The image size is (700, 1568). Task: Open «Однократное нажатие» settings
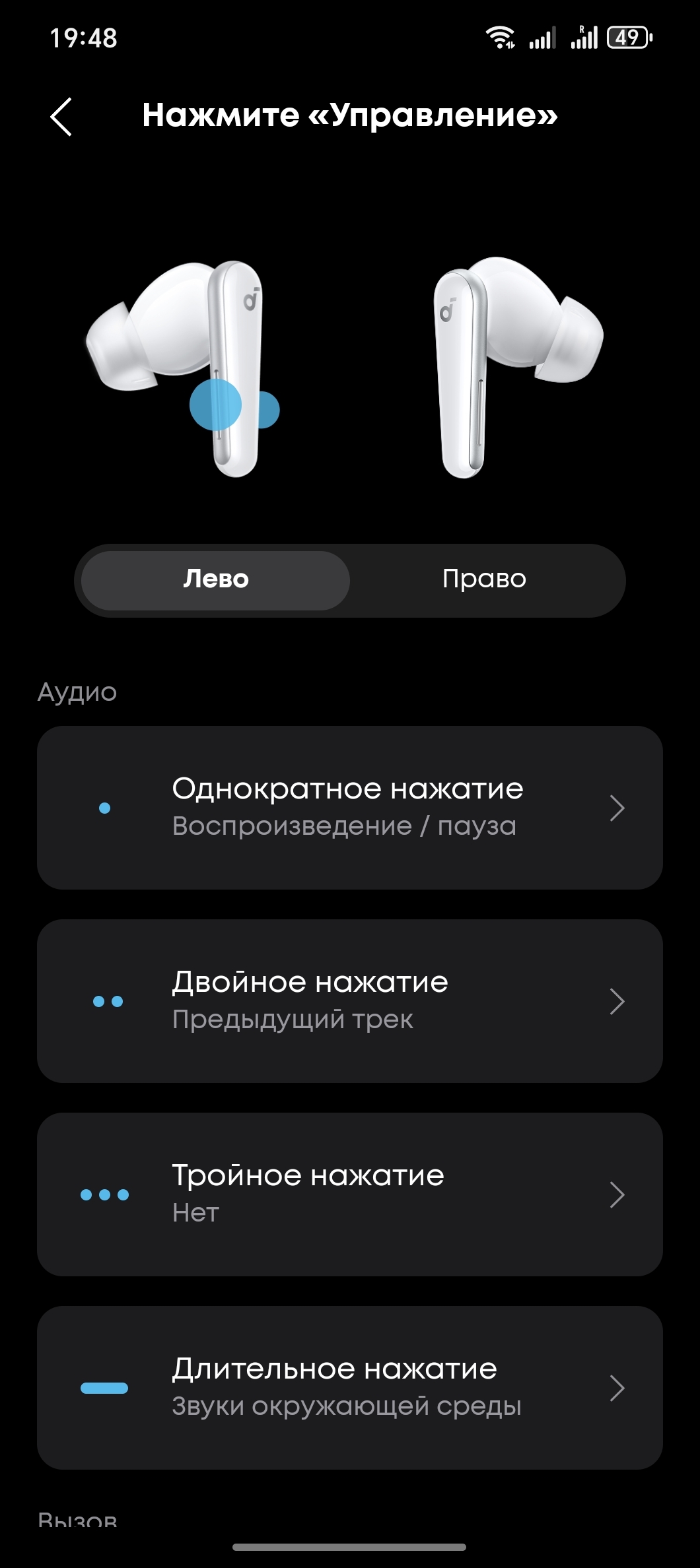pyautogui.click(x=349, y=807)
